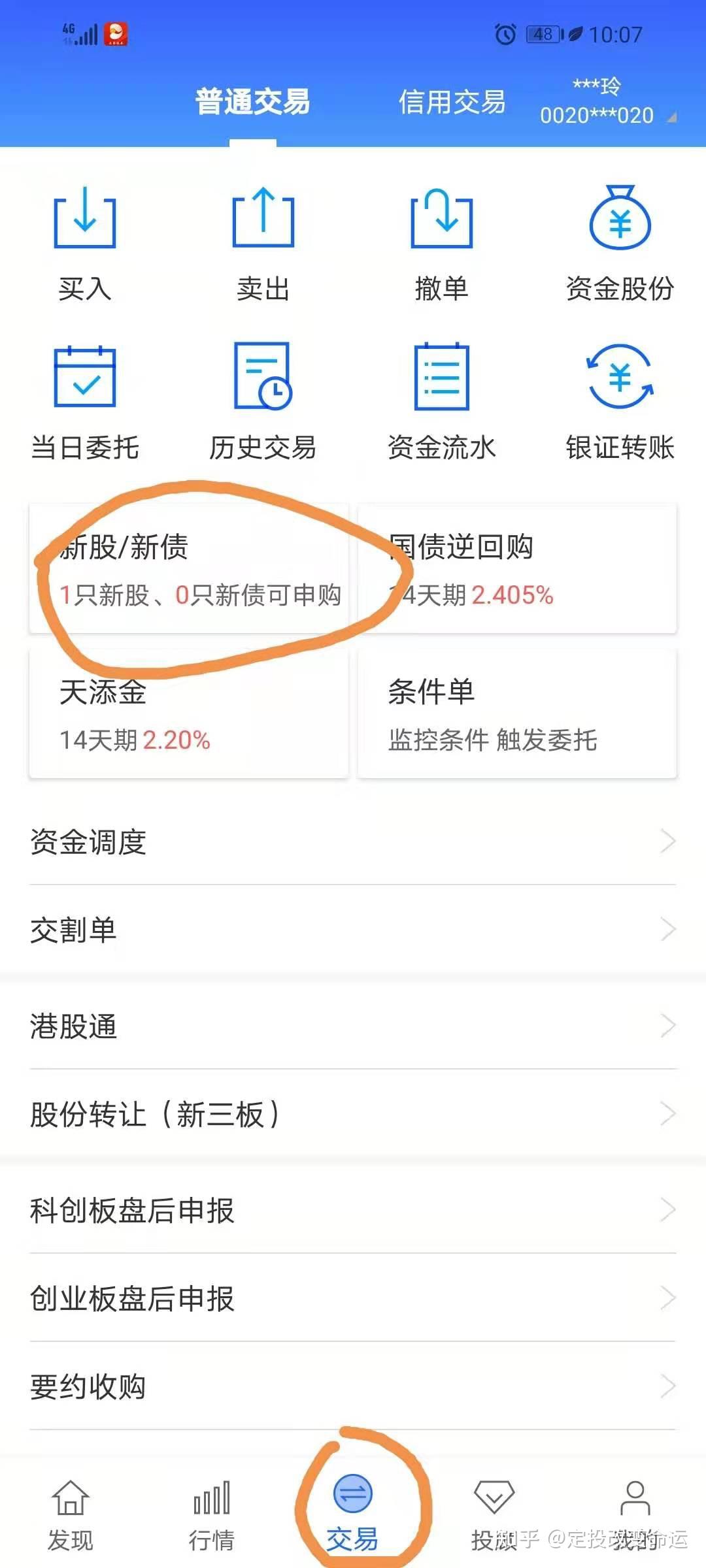
Task: Open the 条件单 conditional order card
Action: point(517,713)
